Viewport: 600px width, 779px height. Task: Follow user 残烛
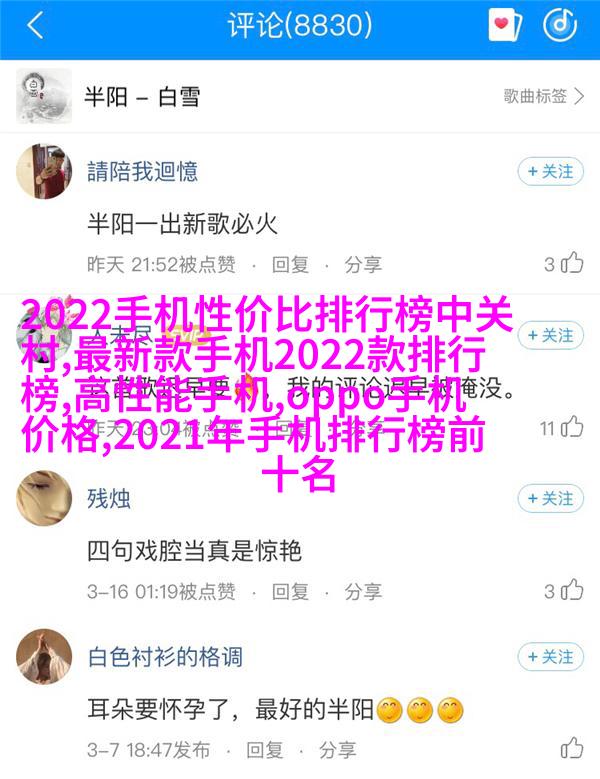(550, 497)
